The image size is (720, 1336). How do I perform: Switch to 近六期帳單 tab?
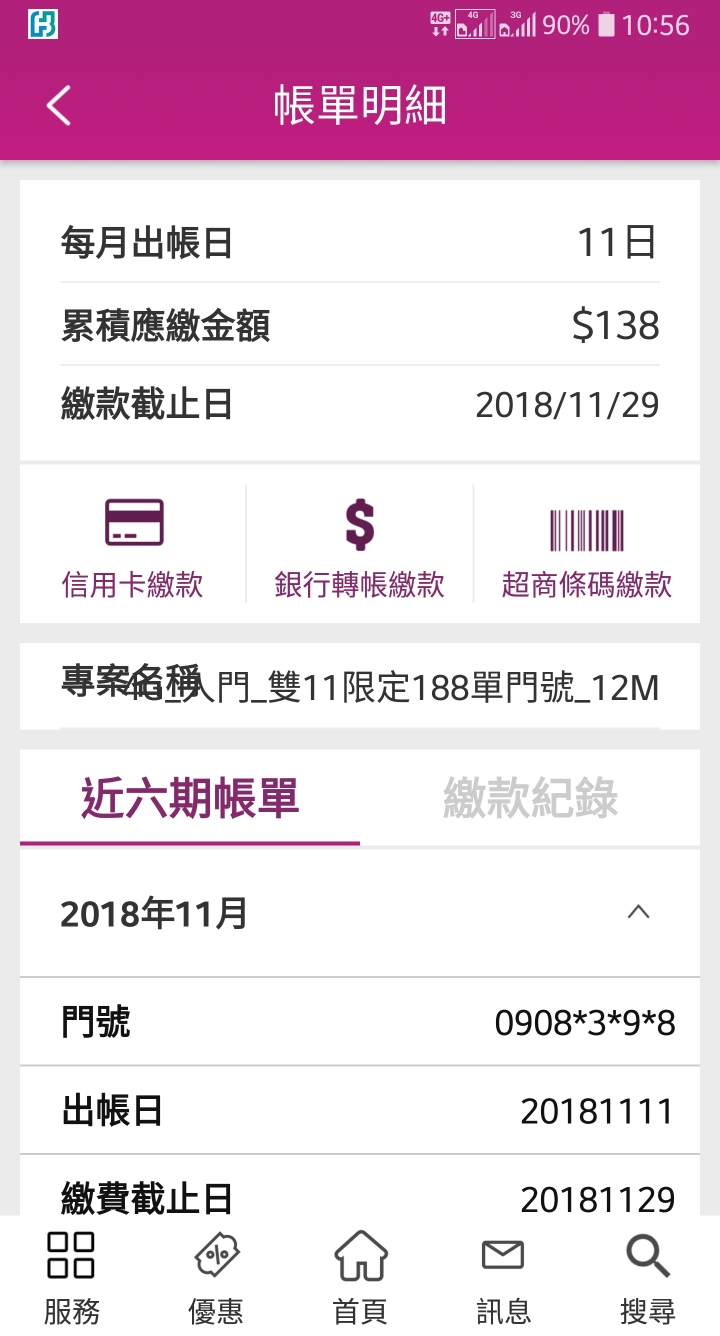tap(190, 798)
